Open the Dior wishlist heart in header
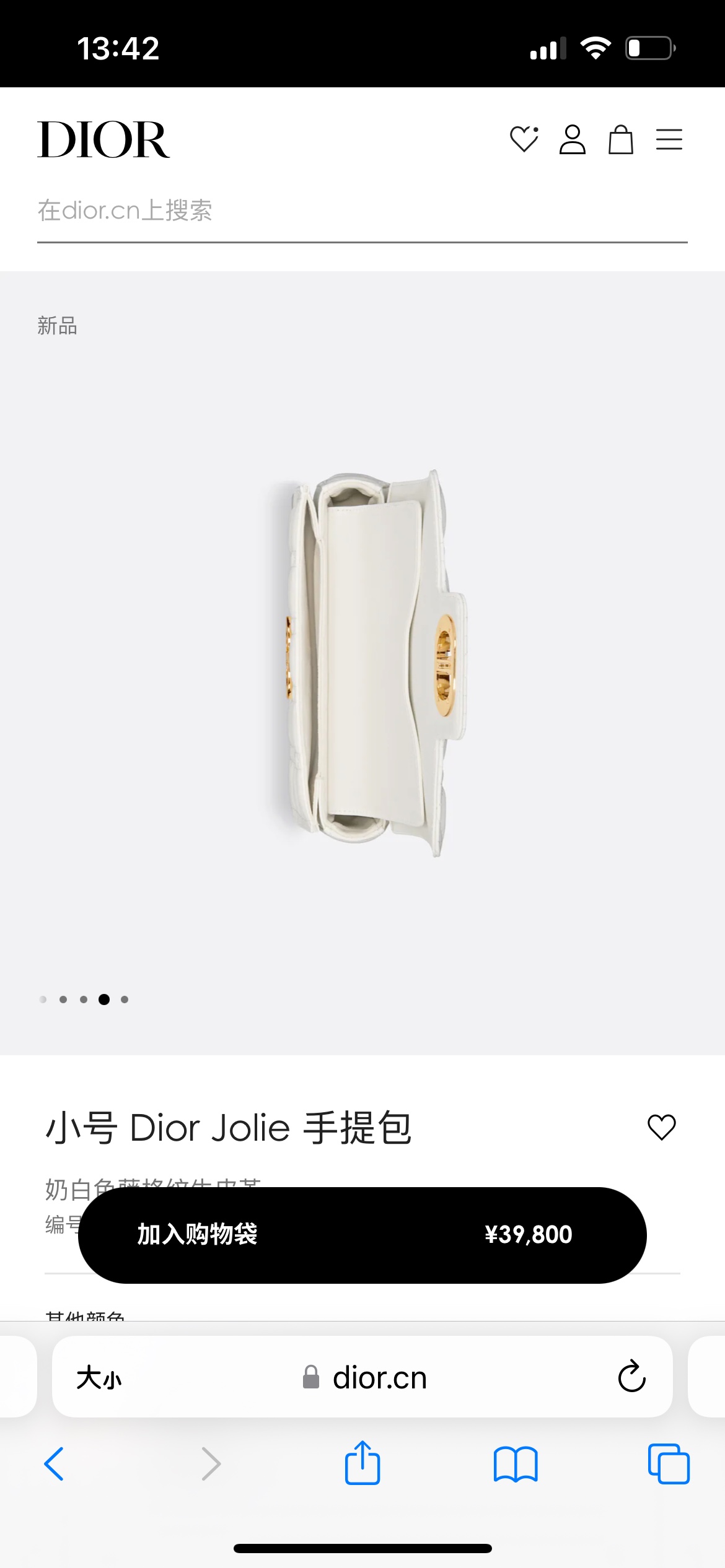This screenshot has width=725, height=1568. coord(524,139)
